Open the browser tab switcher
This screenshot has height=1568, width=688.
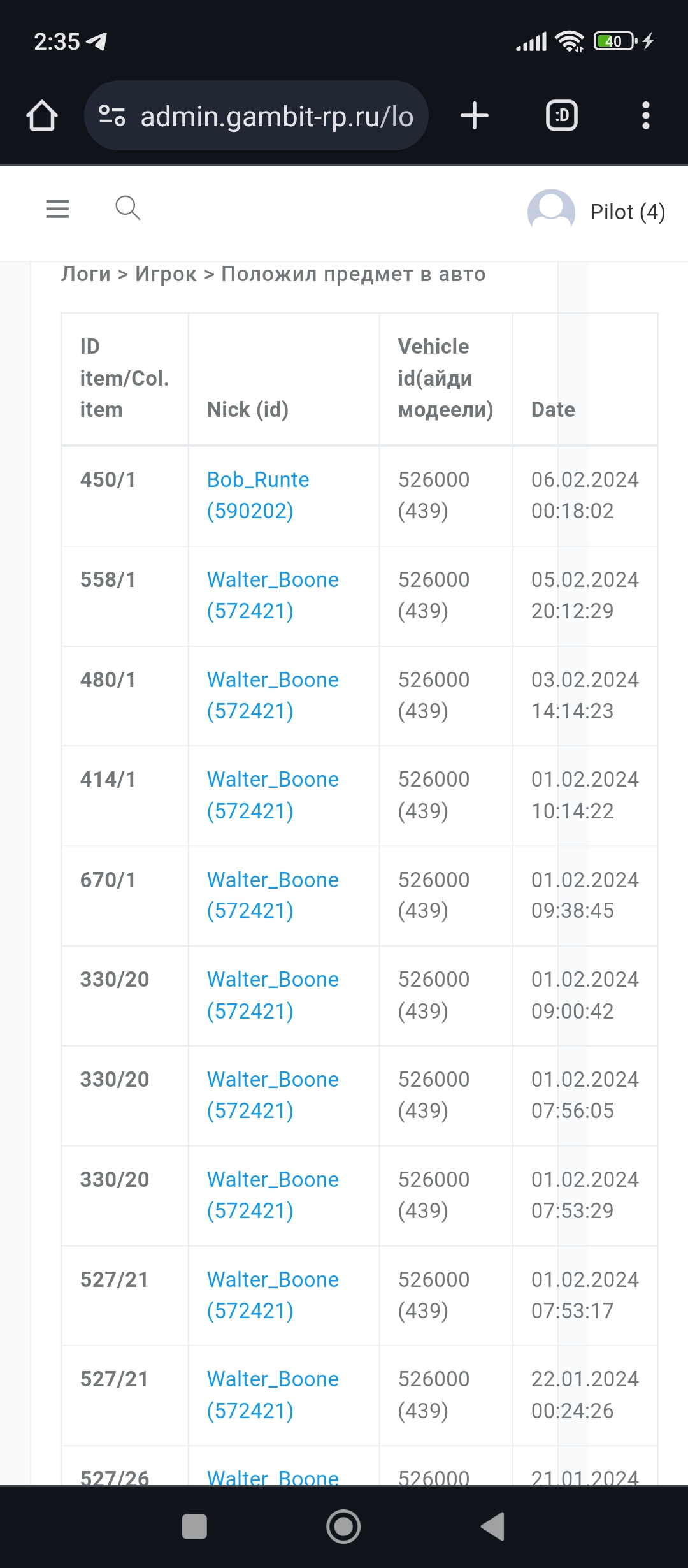click(562, 116)
